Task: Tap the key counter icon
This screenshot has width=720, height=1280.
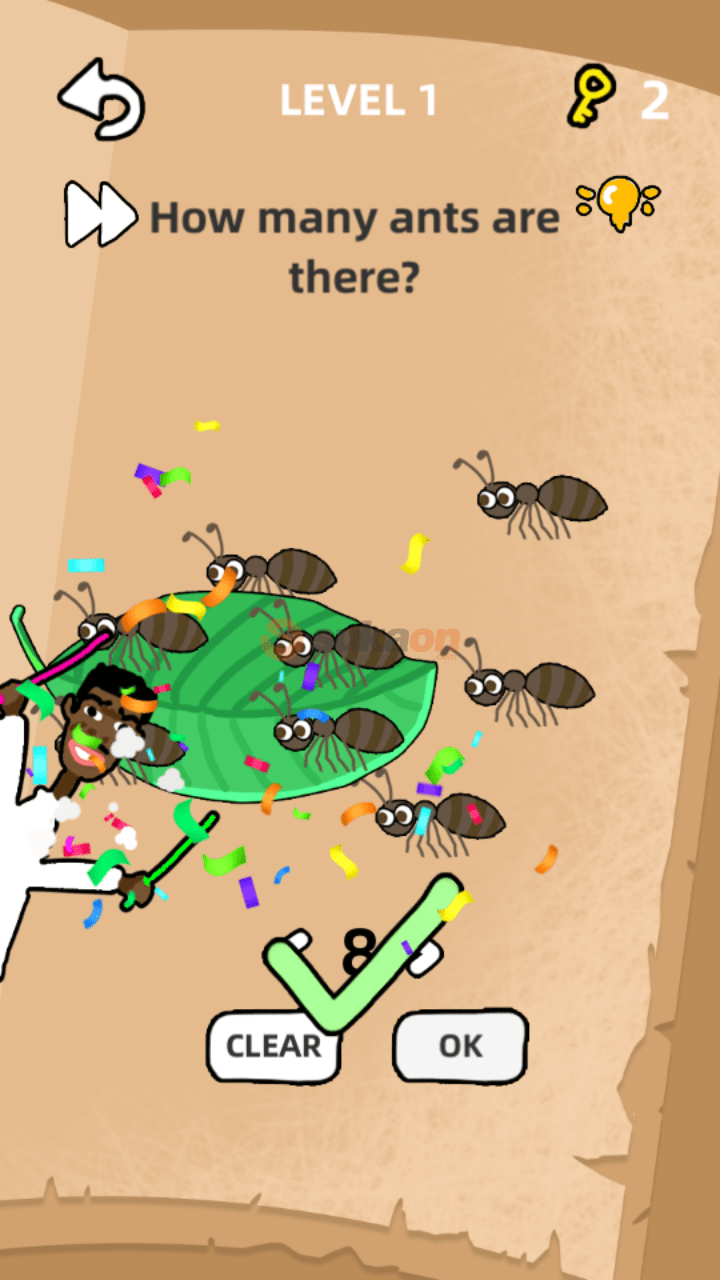Action: [x=591, y=97]
